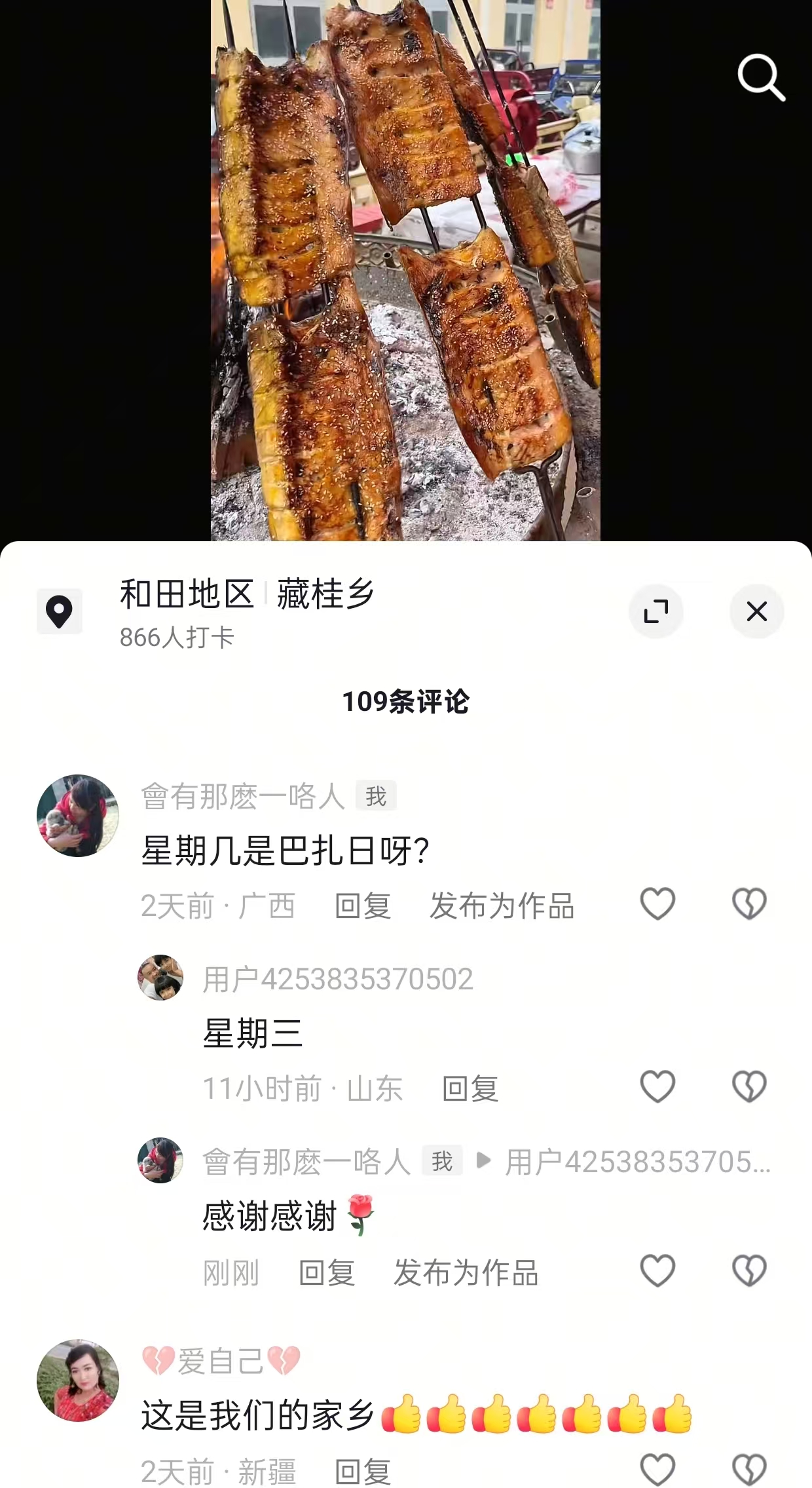
Task: Reply to the 星期三 comment
Action: [x=470, y=1089]
